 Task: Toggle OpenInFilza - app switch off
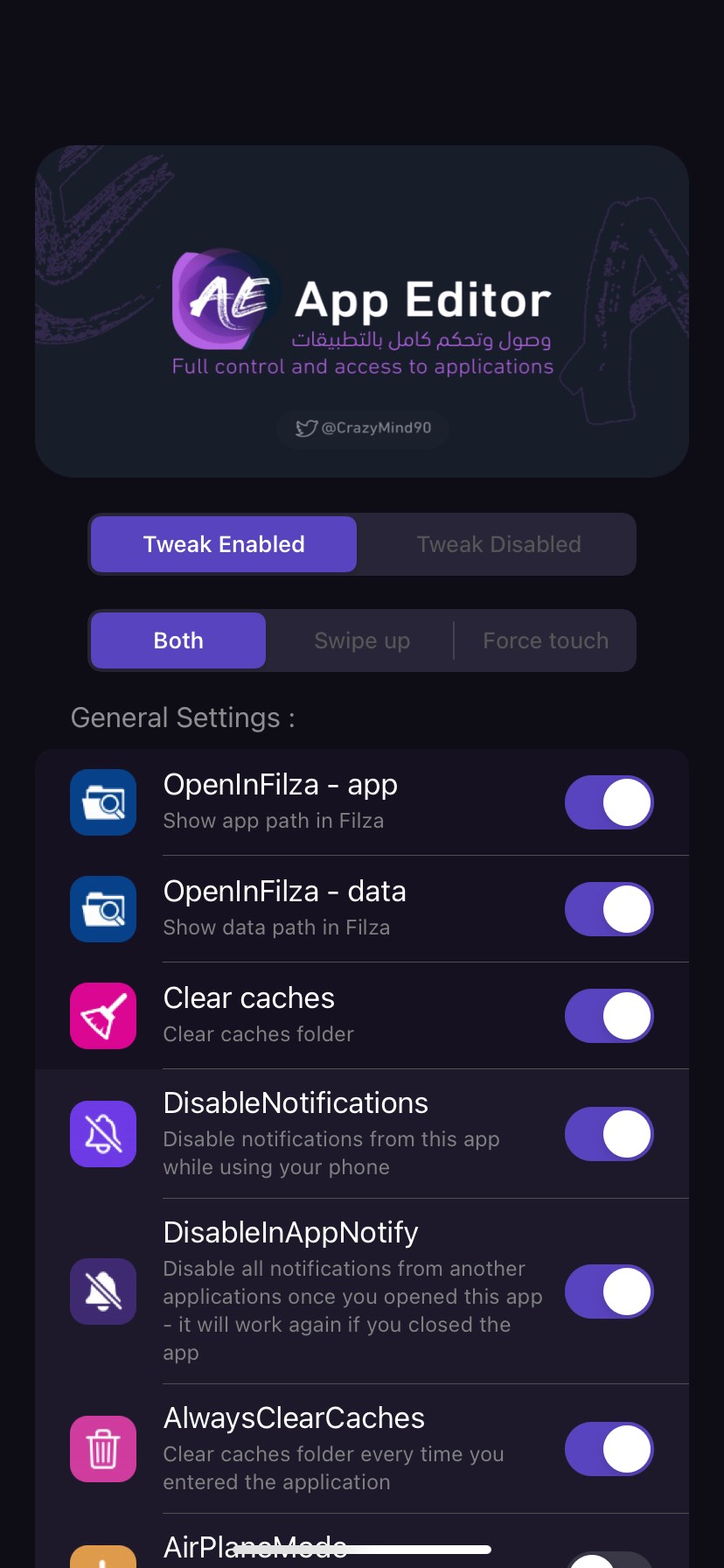click(609, 802)
